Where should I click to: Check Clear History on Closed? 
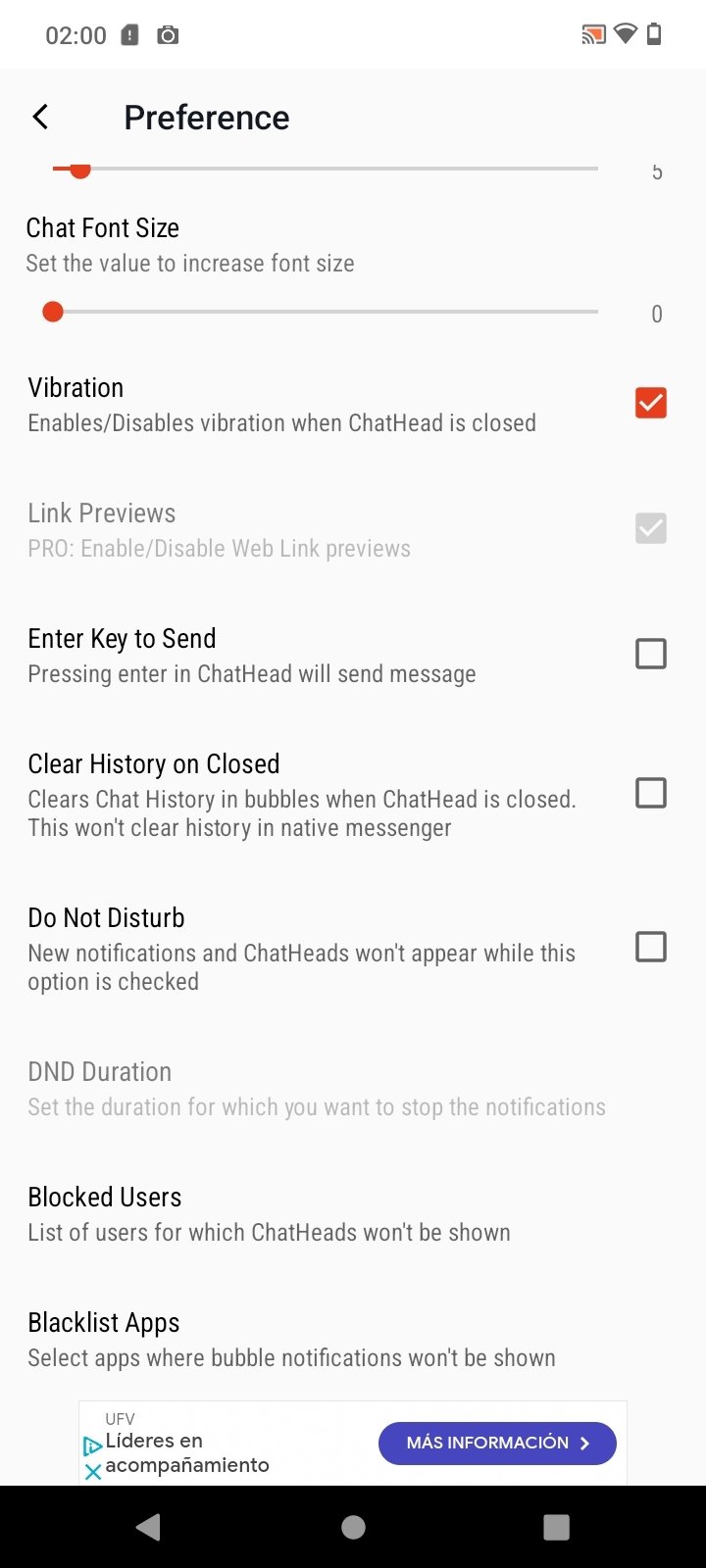click(x=651, y=793)
